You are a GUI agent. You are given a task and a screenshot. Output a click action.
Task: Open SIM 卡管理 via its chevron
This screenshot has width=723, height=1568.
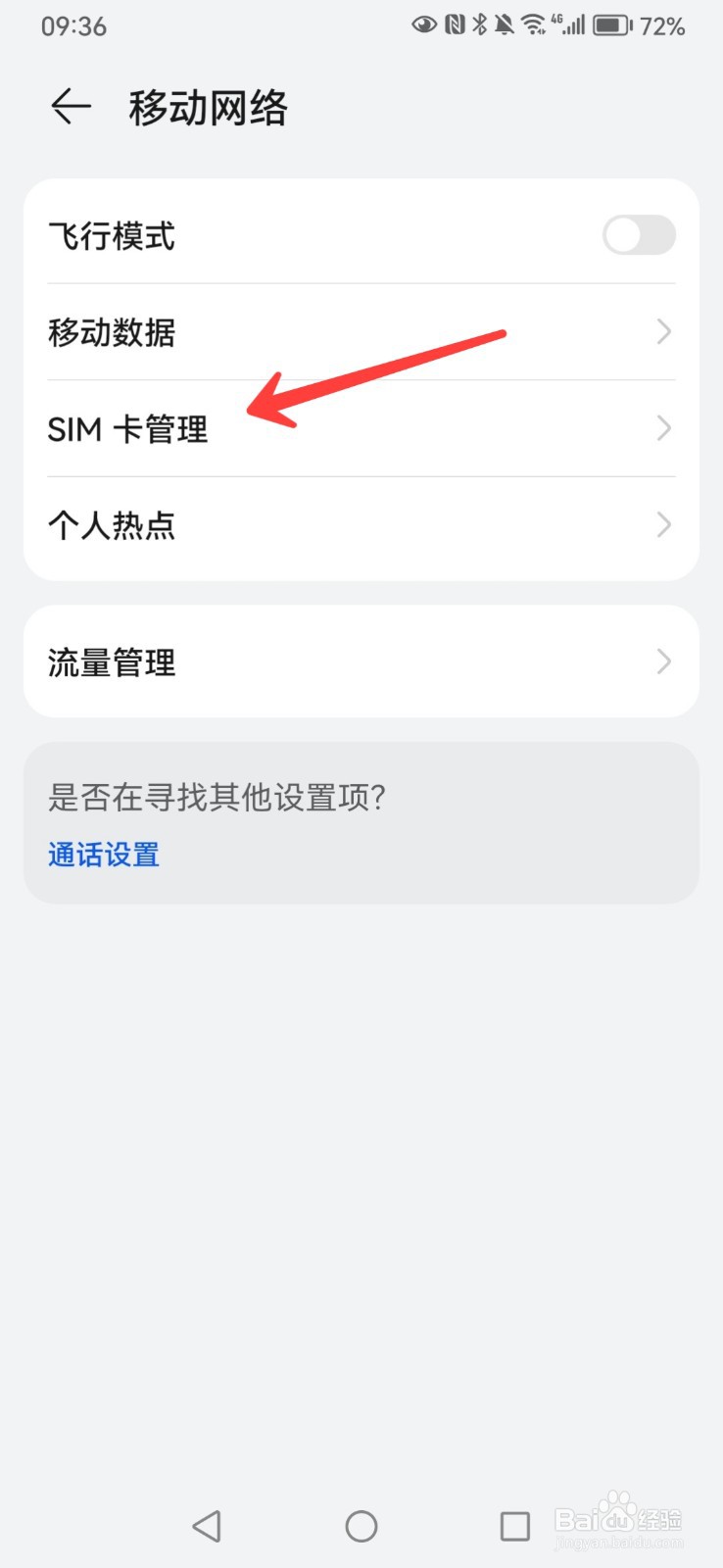click(663, 428)
